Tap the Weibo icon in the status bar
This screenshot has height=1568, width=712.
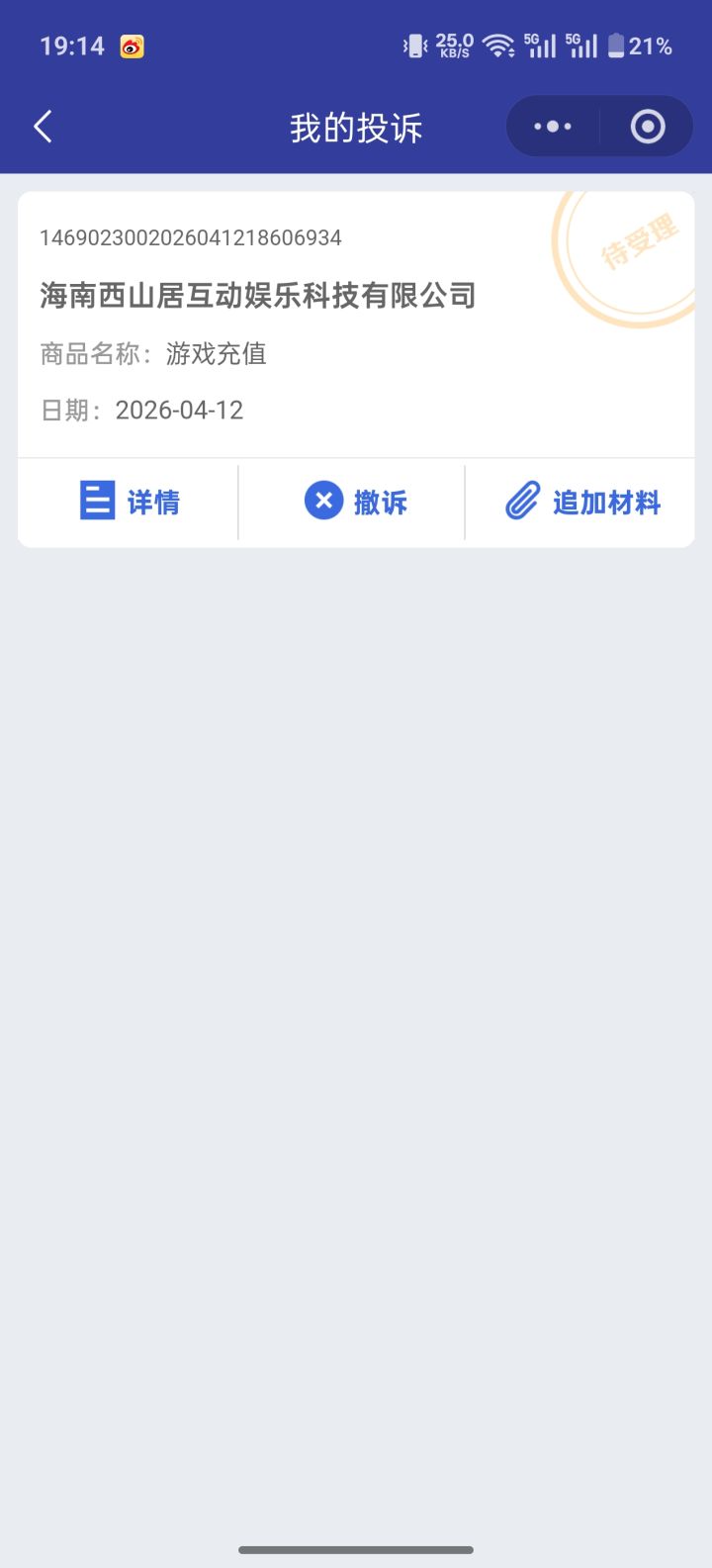(132, 46)
